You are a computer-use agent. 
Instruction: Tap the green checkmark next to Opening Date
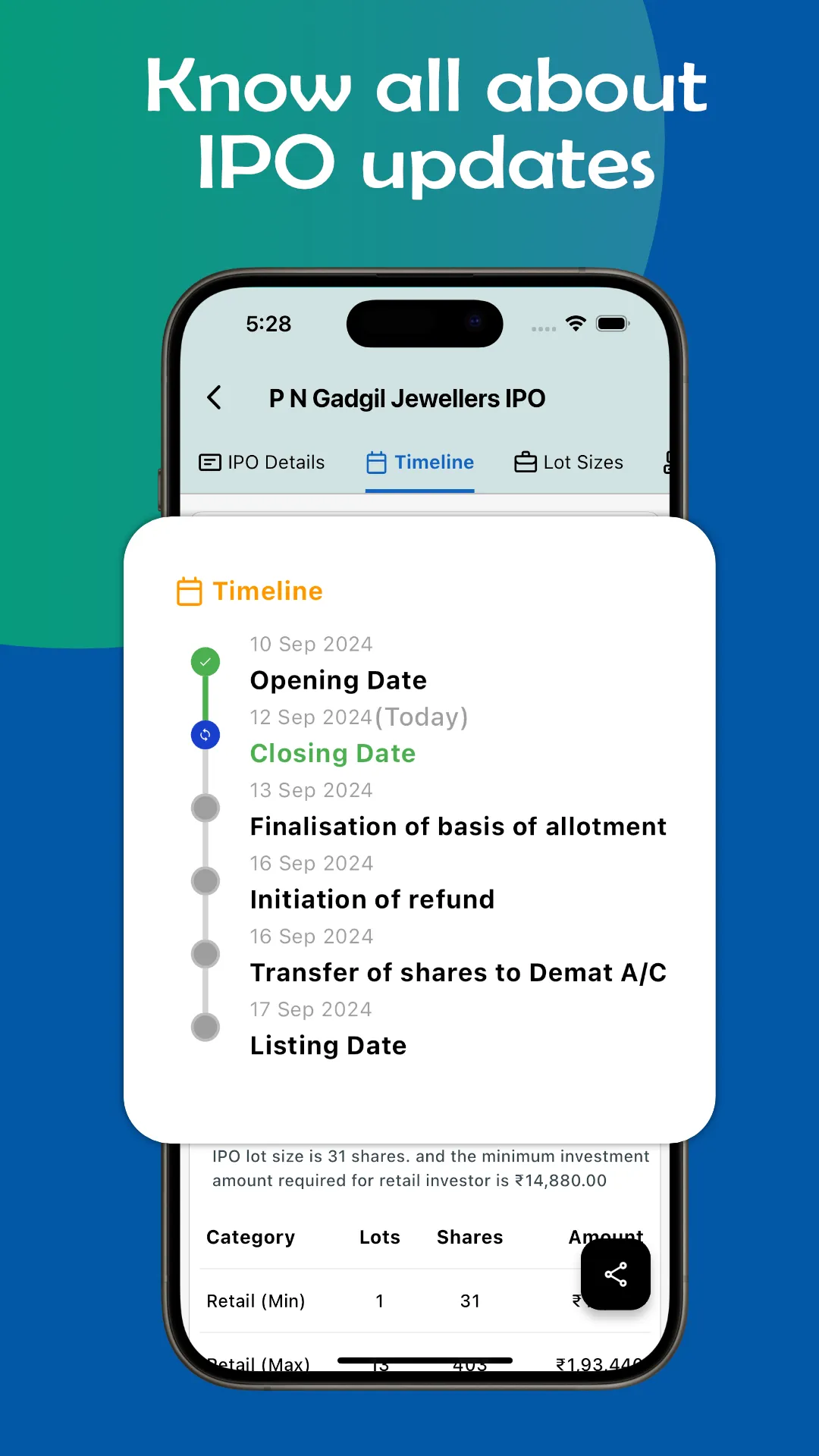(205, 661)
